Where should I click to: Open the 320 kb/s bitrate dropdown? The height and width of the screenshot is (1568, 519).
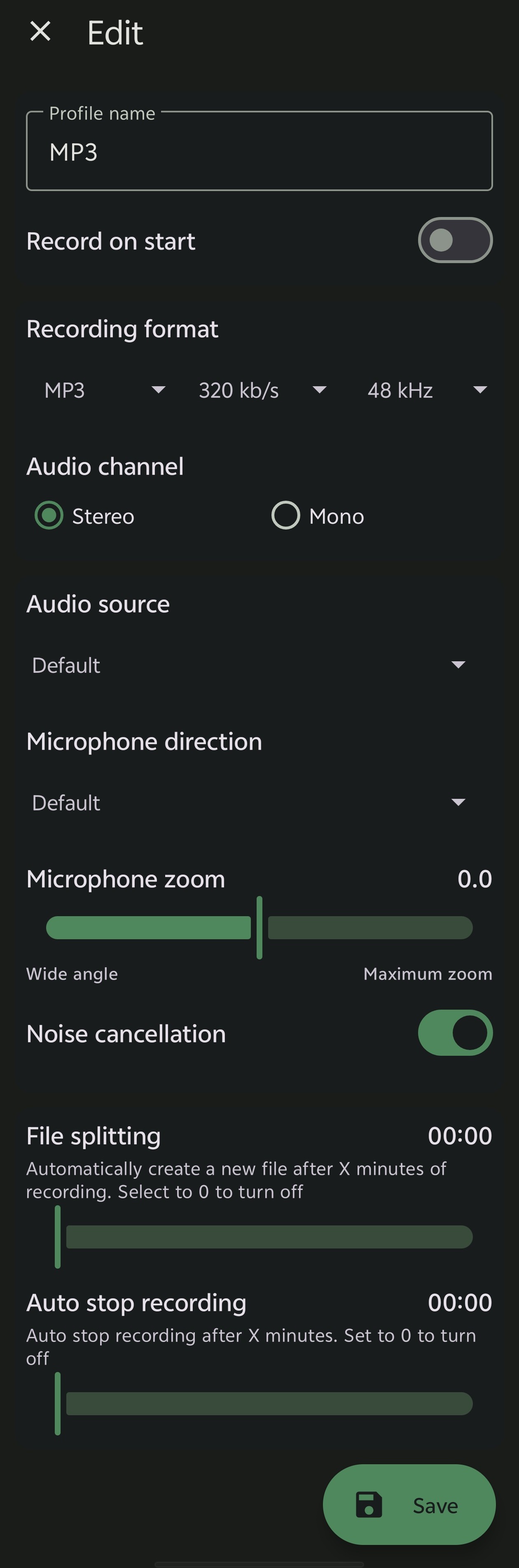click(x=262, y=390)
